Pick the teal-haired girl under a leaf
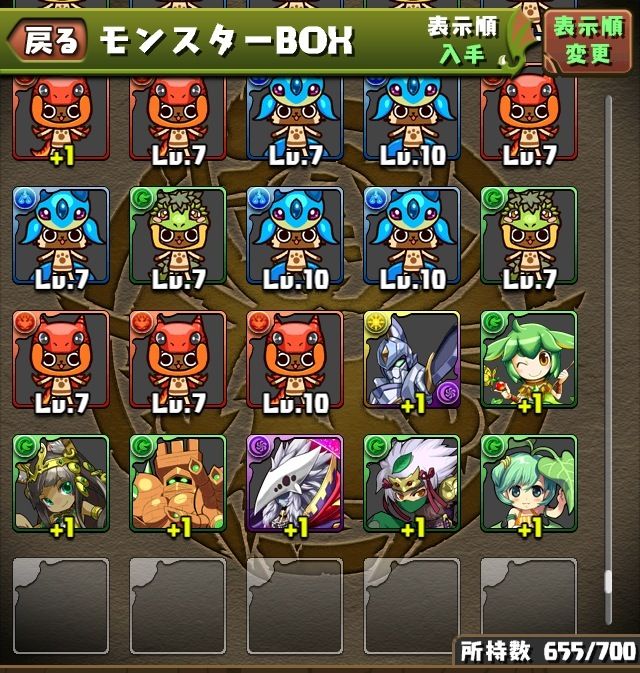 (529, 484)
